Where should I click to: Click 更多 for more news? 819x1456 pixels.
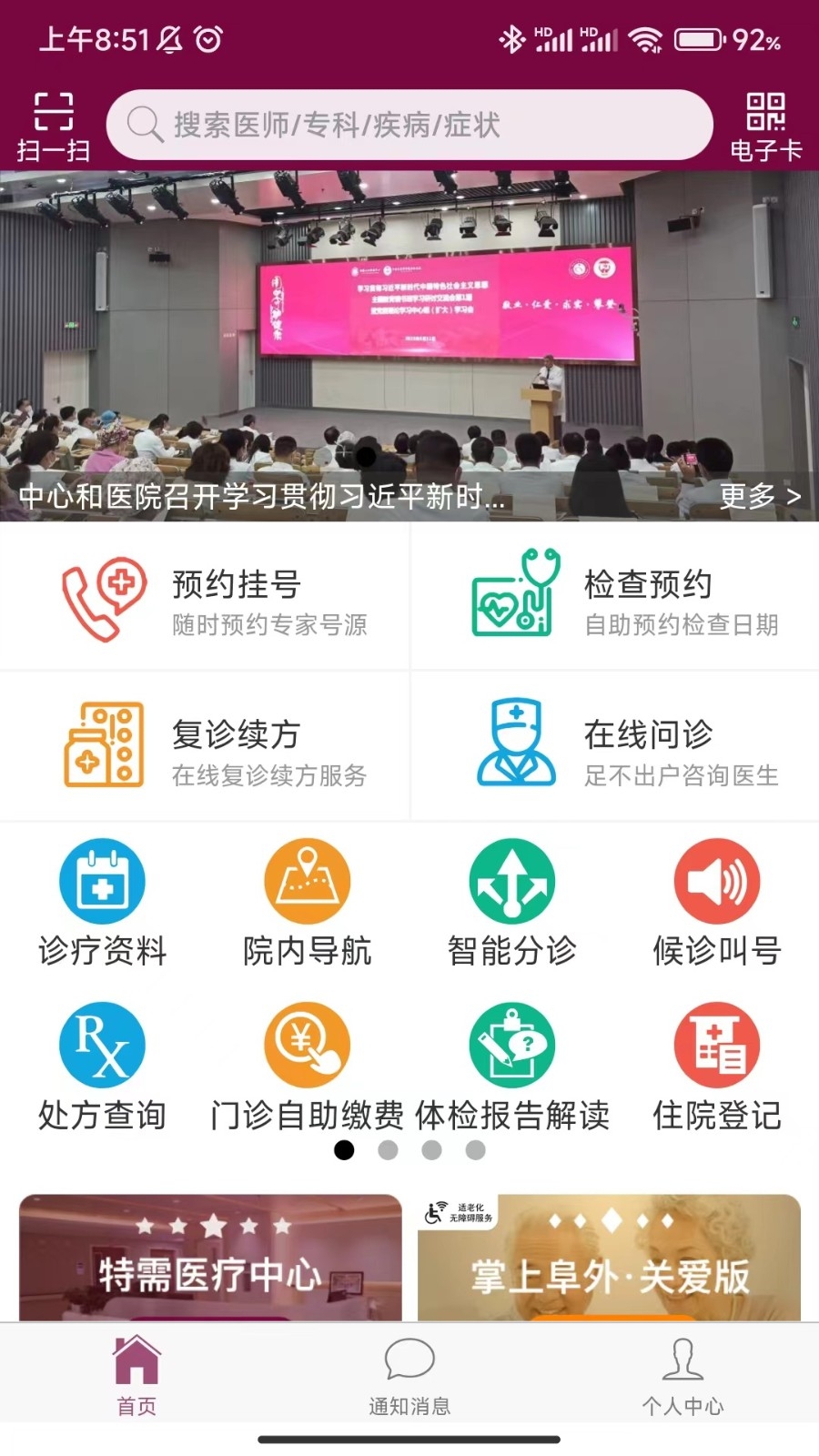760,497
